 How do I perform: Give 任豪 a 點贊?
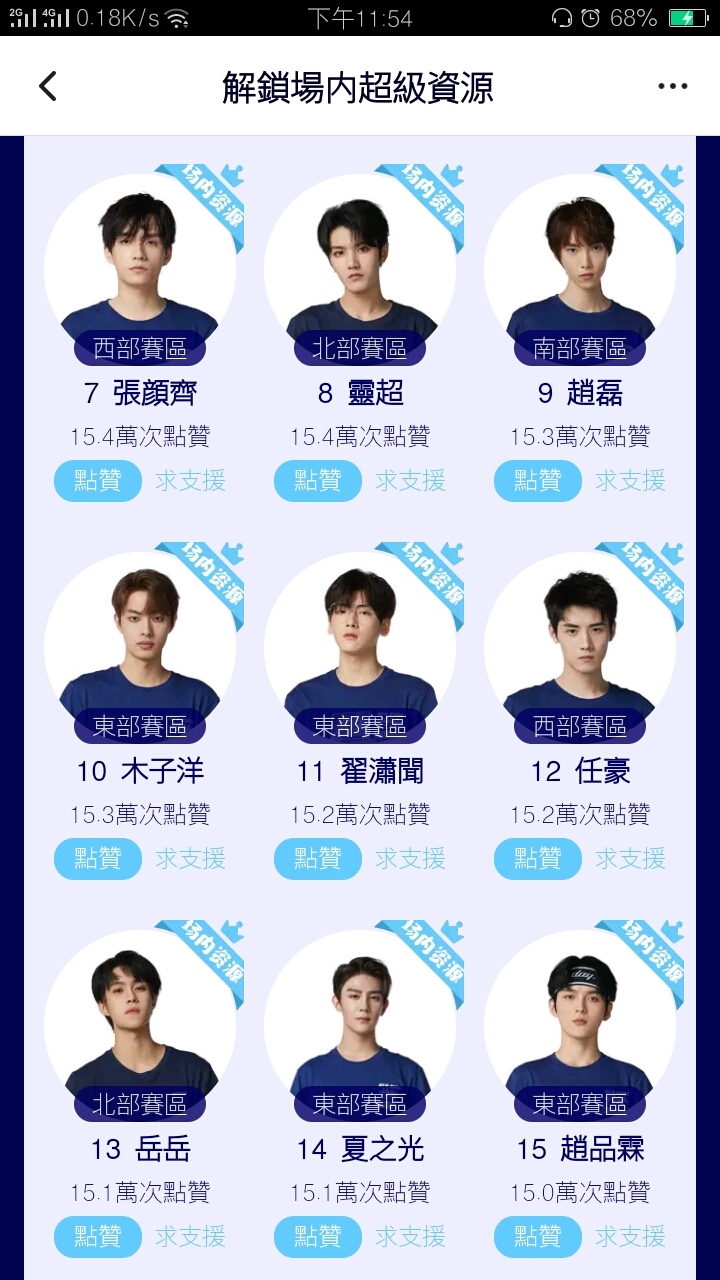coord(538,859)
